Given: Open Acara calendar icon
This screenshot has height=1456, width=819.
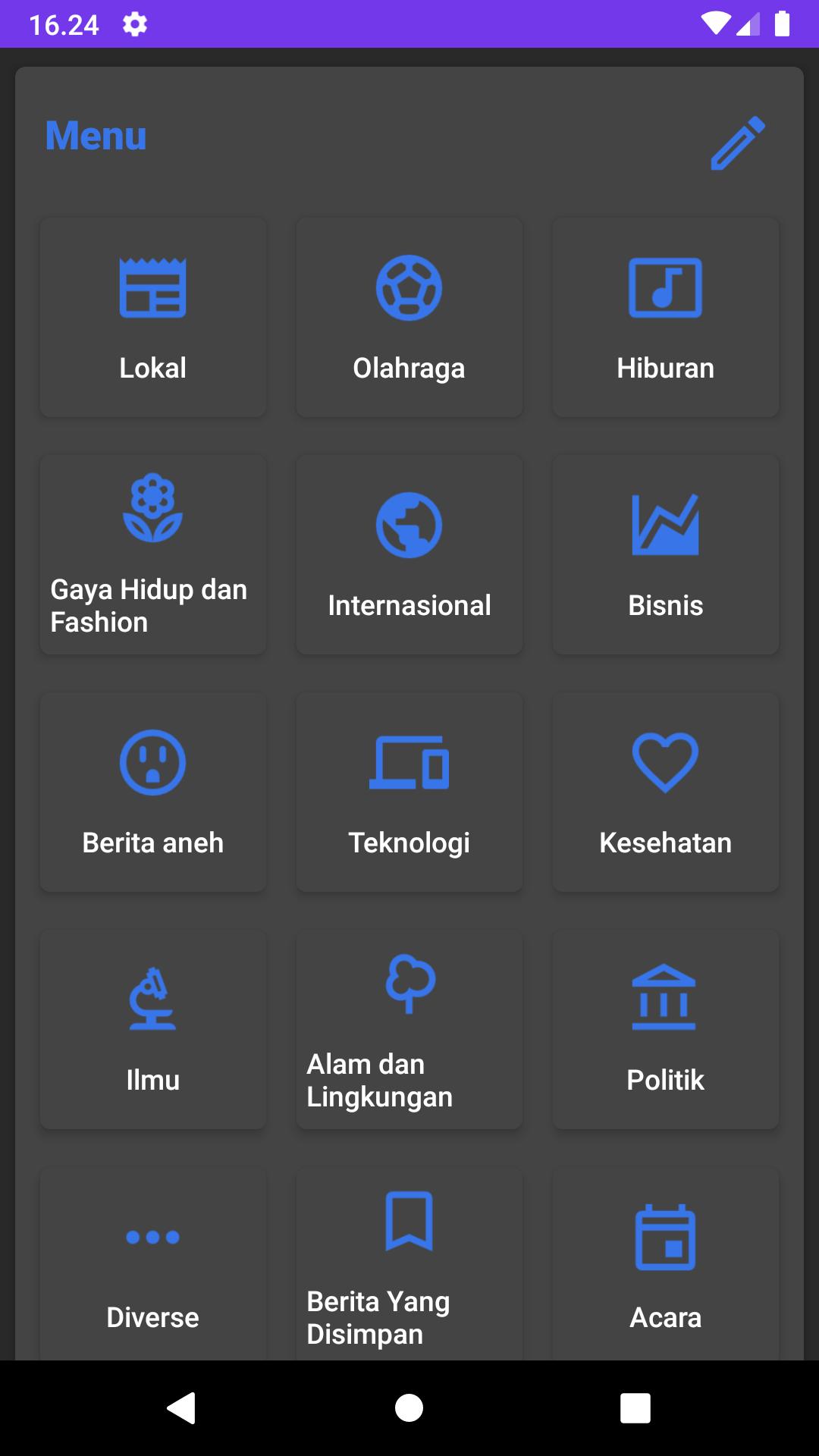Looking at the screenshot, I should coord(665,1238).
